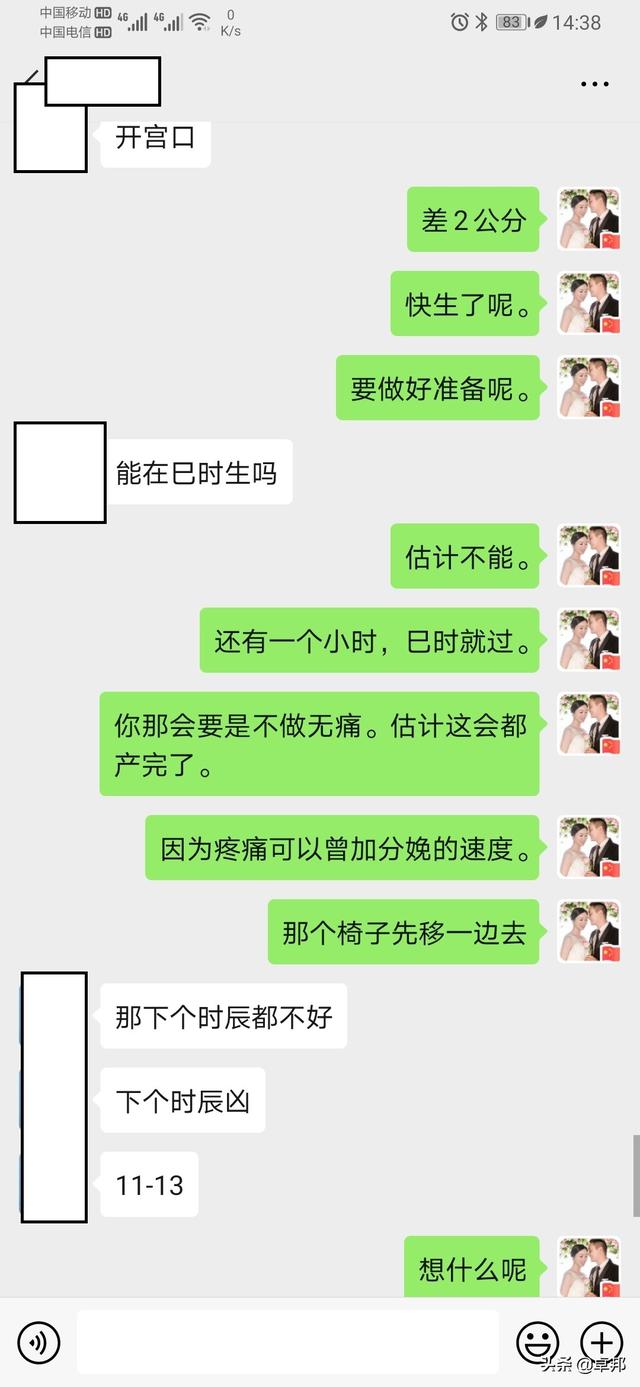Tap the message text input field
The height and width of the screenshot is (1387, 640).
(x=288, y=1342)
